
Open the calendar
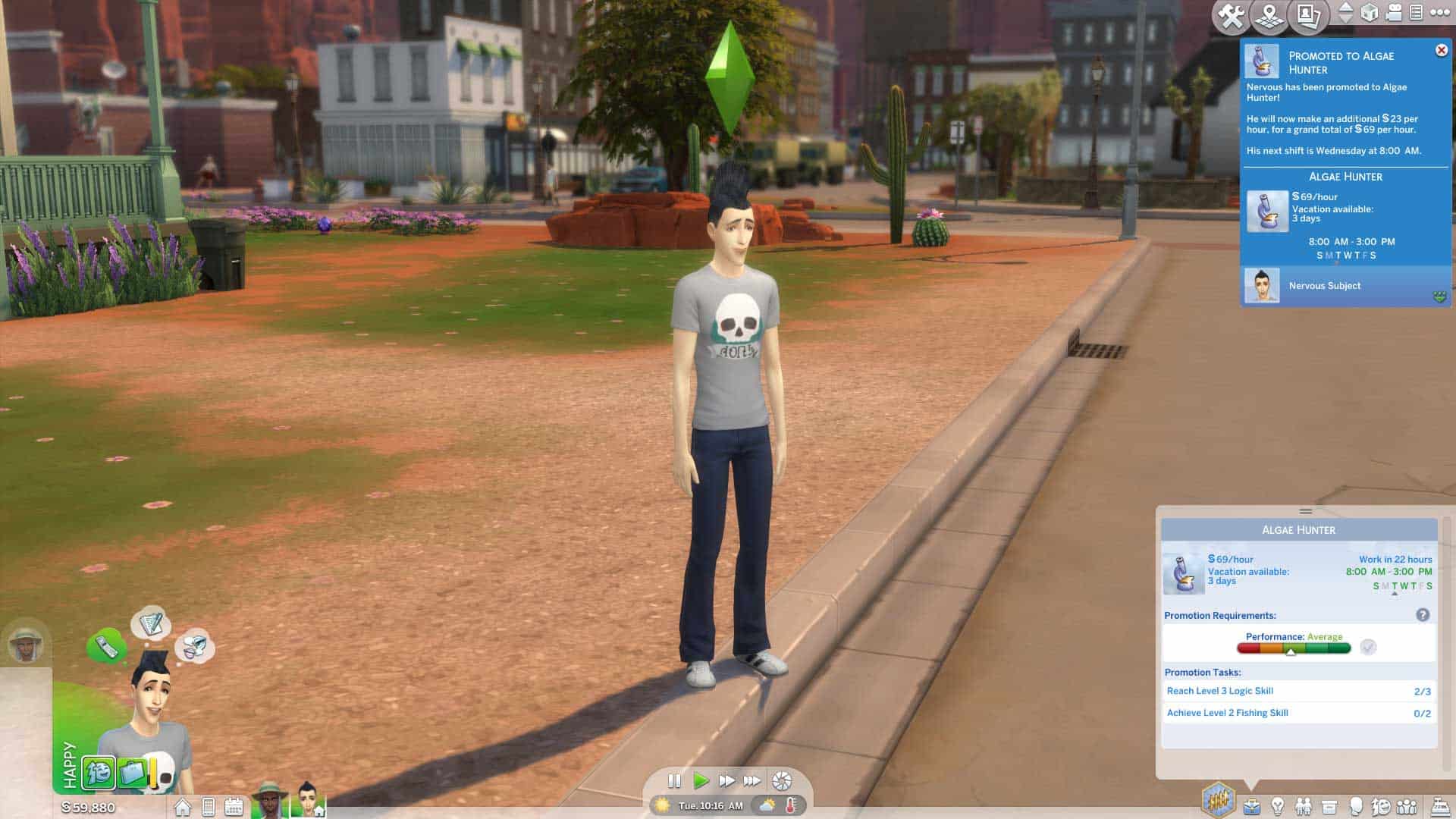pos(234,807)
